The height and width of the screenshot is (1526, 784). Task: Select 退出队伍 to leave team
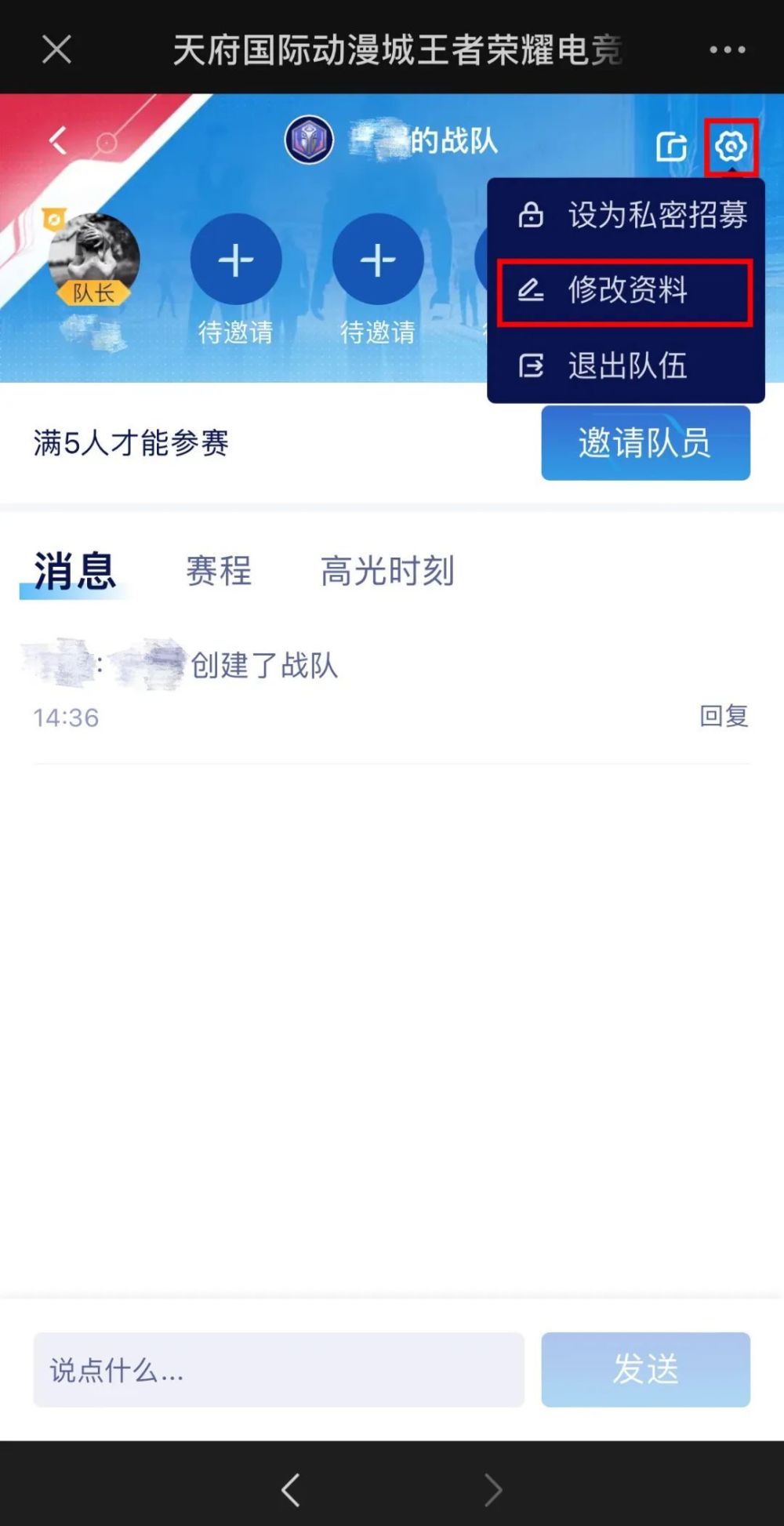pyautogui.click(x=625, y=365)
